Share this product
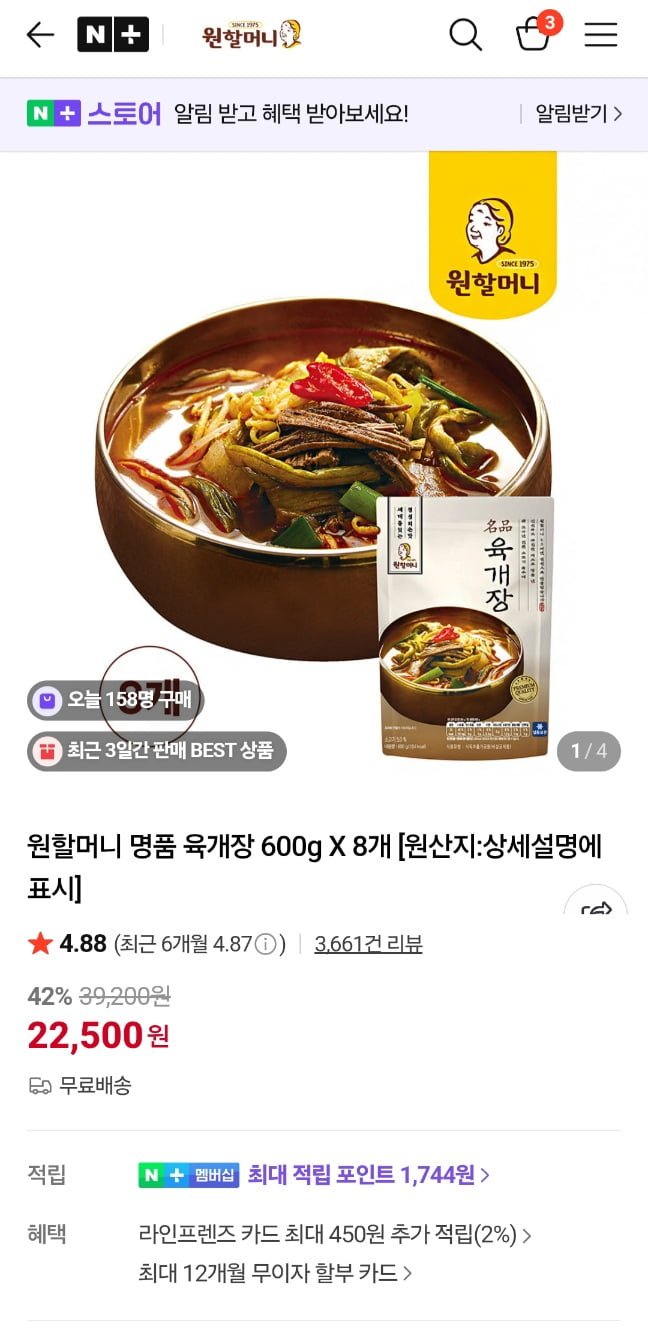Image resolution: width=648 pixels, height=1342 pixels. 598,907
